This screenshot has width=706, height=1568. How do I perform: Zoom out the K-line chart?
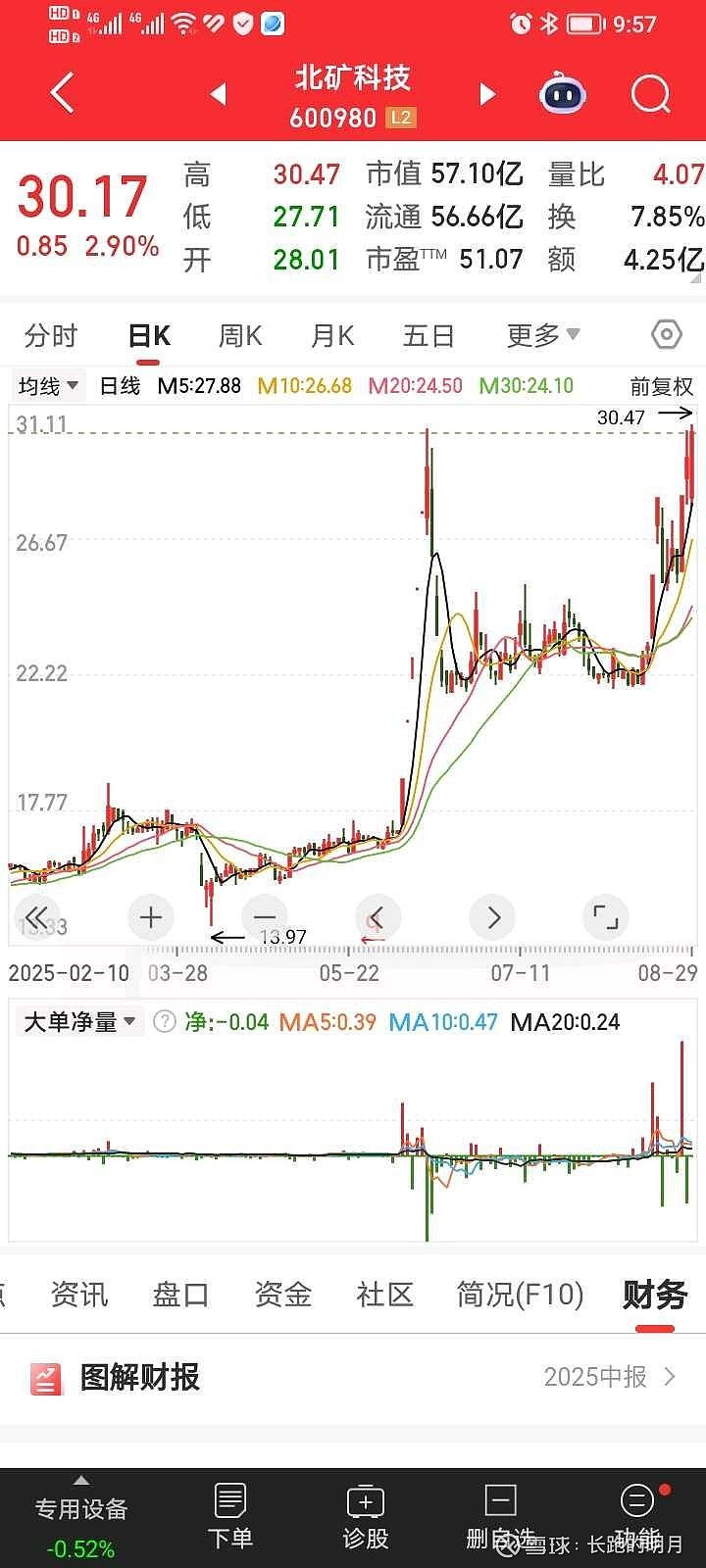point(264,918)
